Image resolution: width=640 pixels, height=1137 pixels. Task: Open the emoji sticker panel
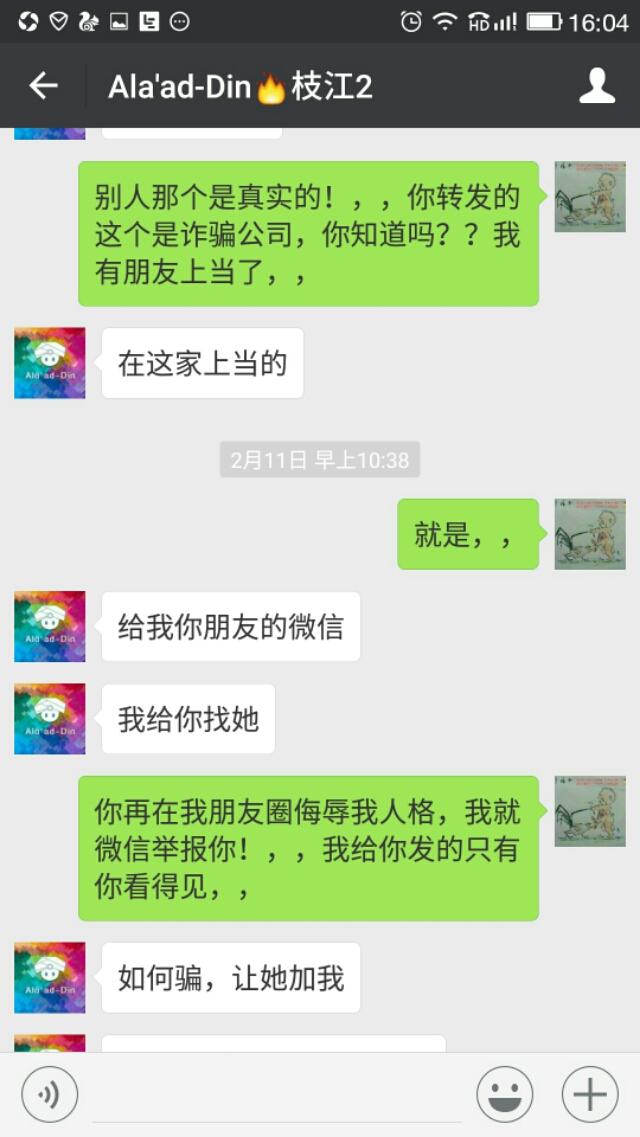click(505, 1096)
